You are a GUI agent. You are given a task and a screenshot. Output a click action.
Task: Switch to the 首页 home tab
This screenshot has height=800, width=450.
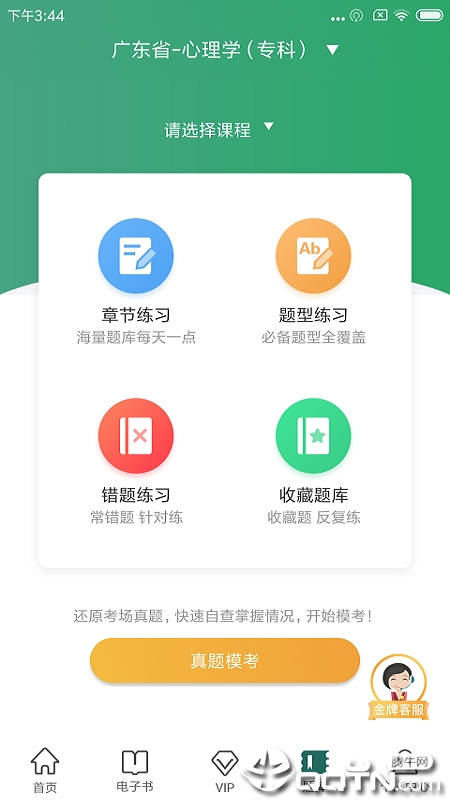point(45,771)
